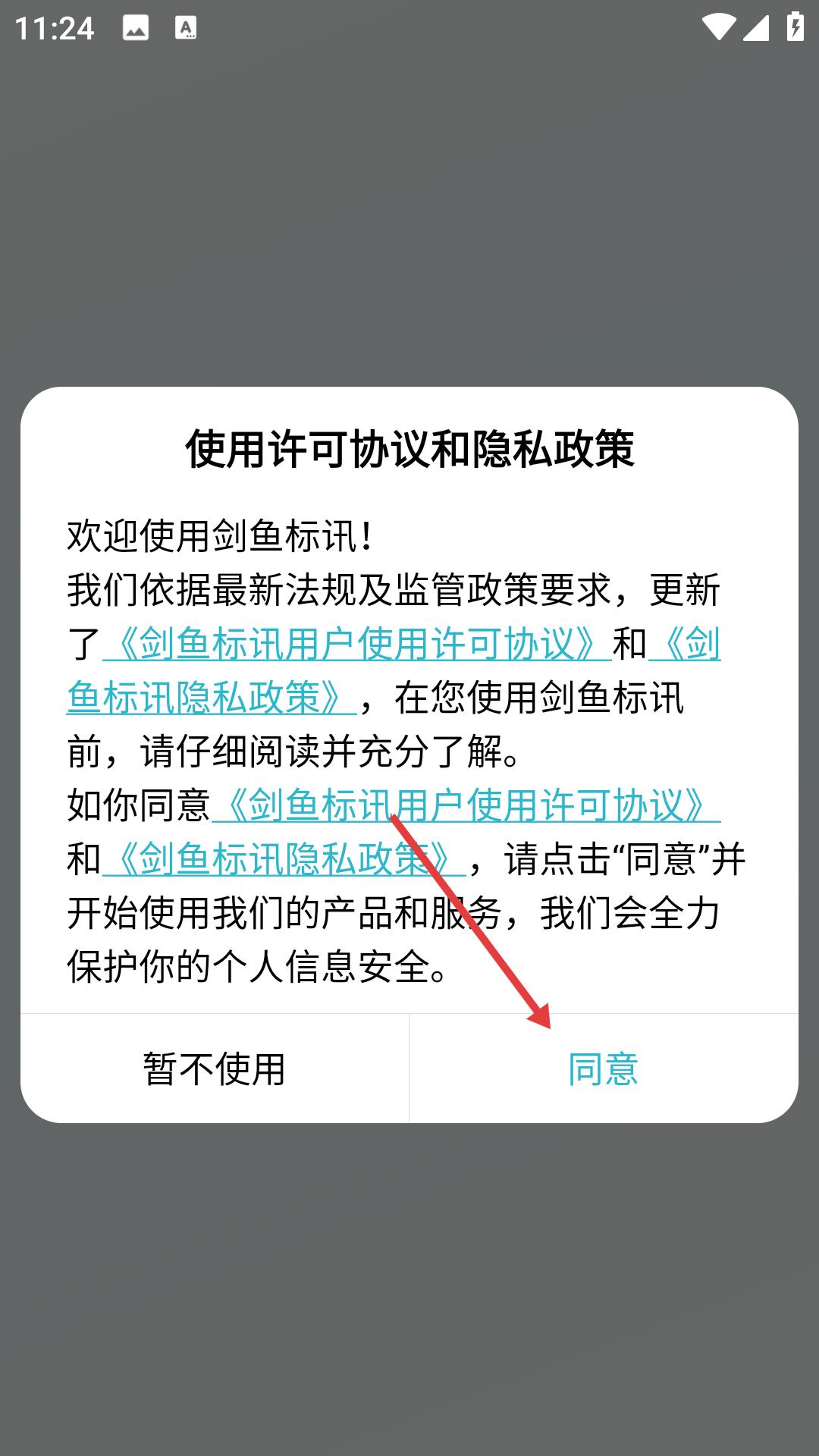Image resolution: width=819 pixels, height=1456 pixels.
Task: Open the 隐私政策 link before 请点击“同意”
Action: point(283,859)
